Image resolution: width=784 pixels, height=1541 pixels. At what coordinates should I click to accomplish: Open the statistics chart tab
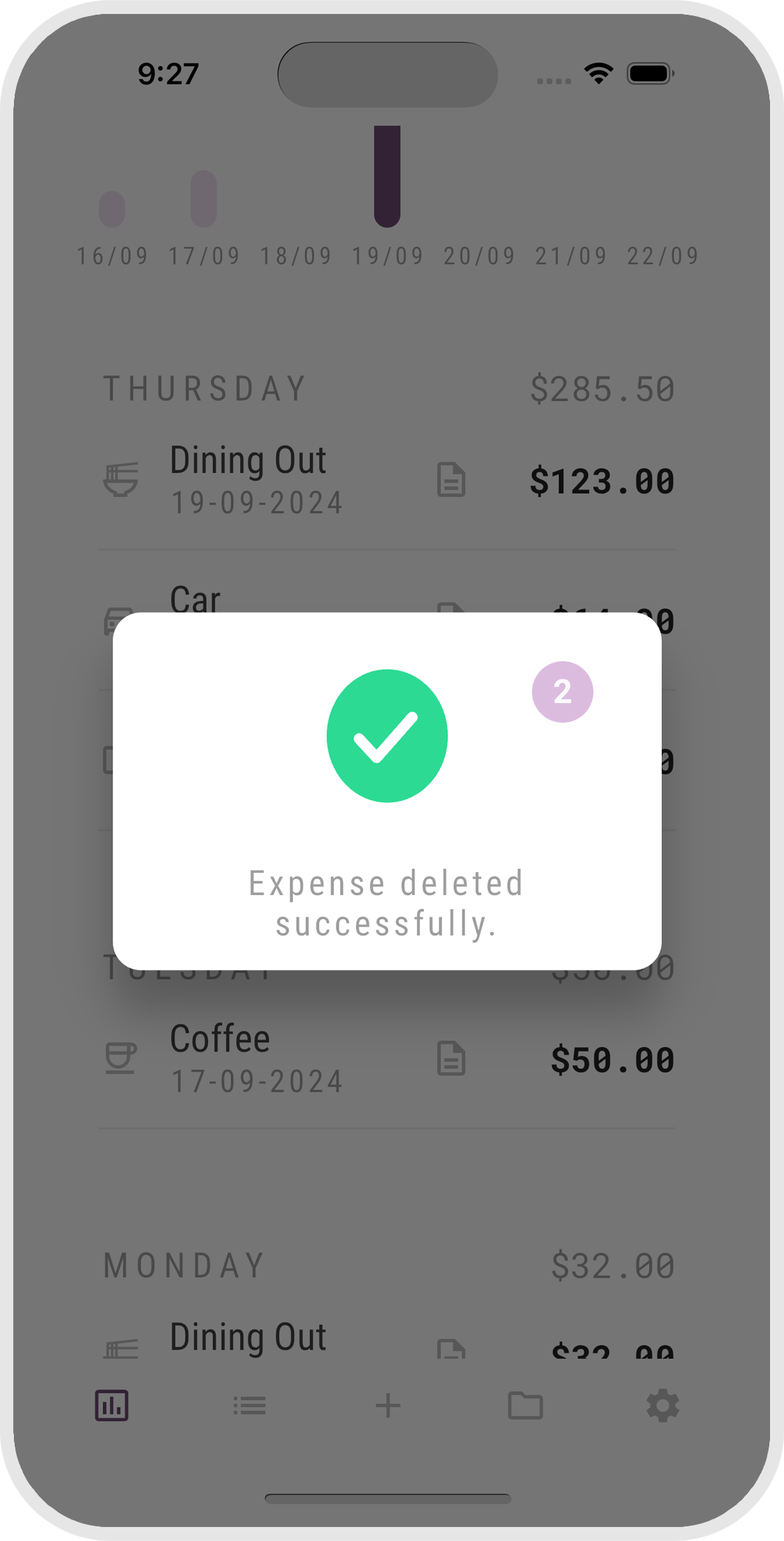point(112,1405)
